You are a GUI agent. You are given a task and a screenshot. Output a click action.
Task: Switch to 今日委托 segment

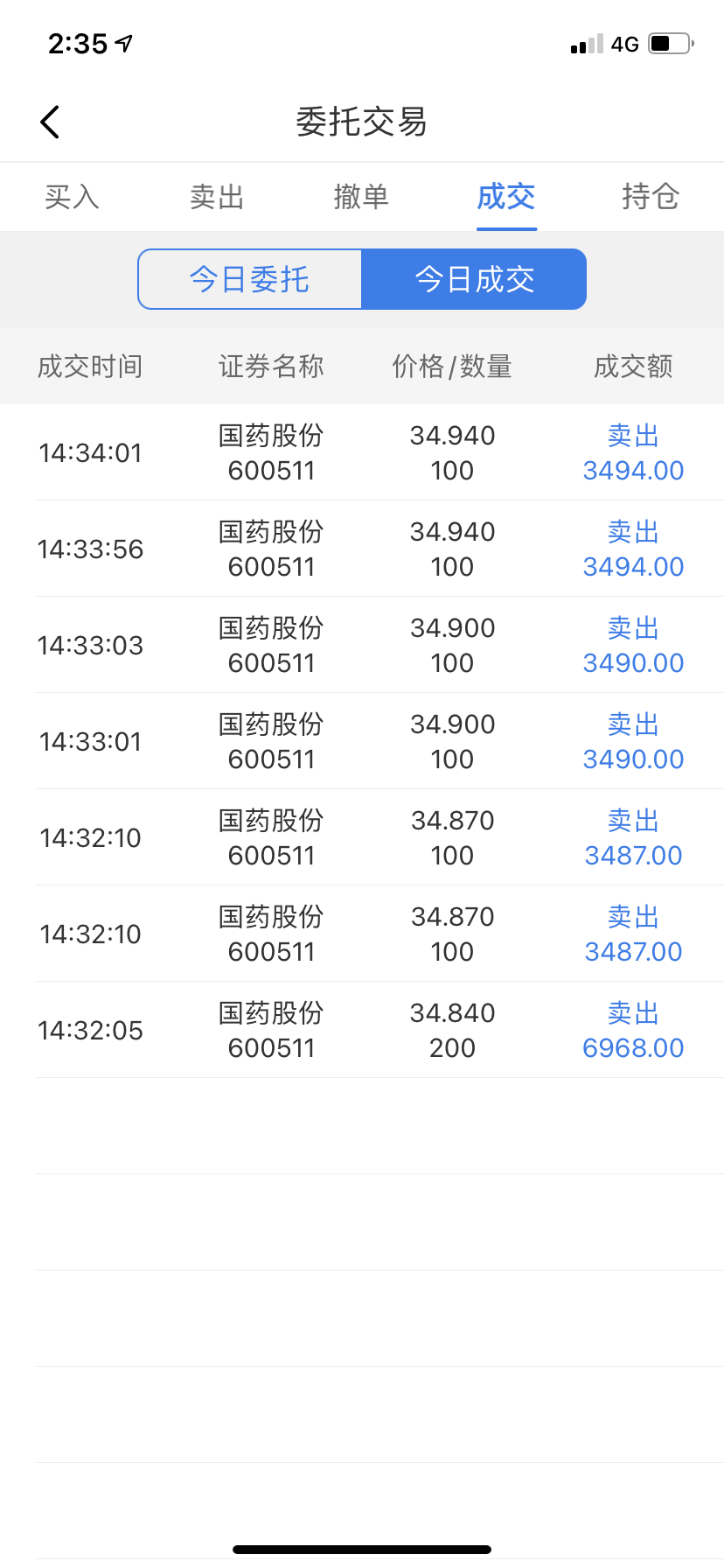[x=250, y=279]
